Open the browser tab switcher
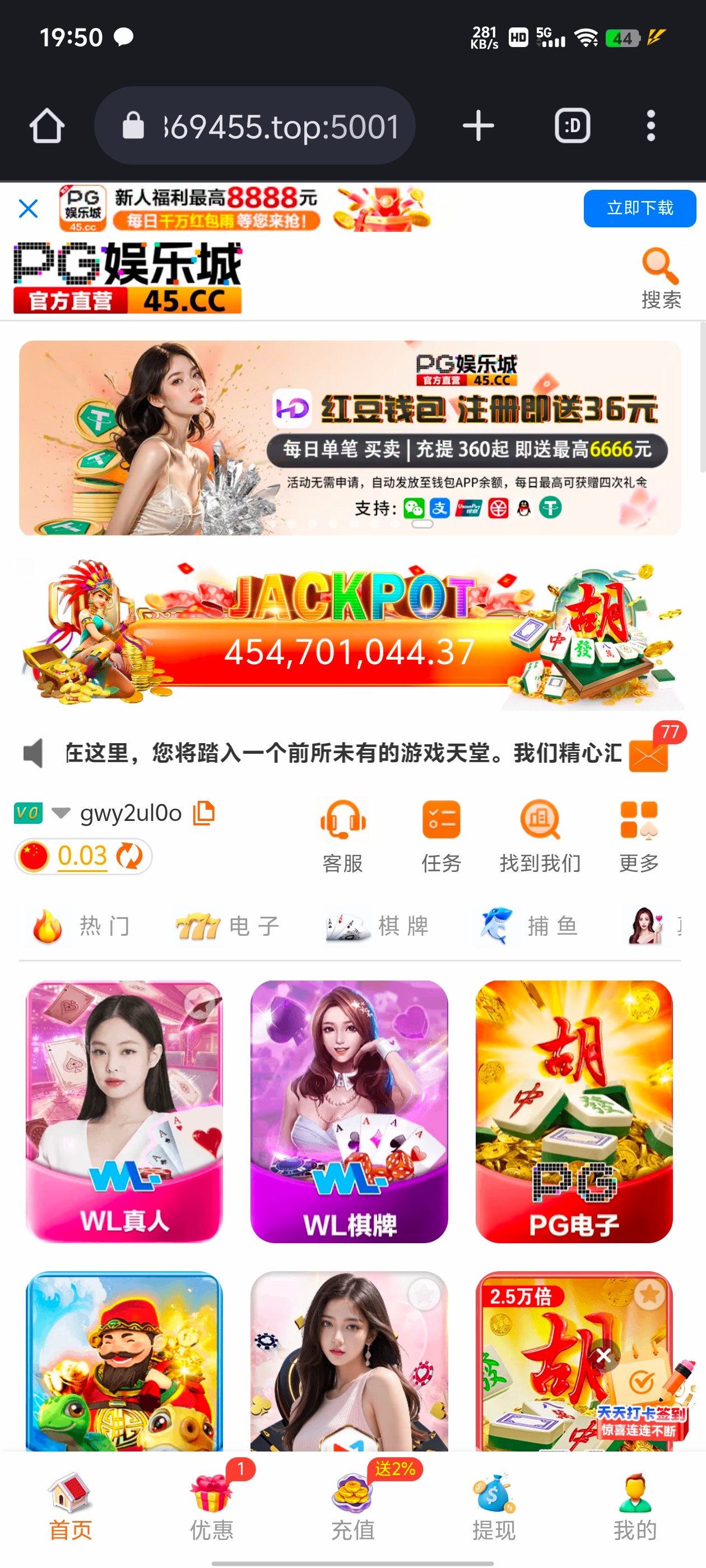The height and width of the screenshot is (1568, 706). click(572, 126)
